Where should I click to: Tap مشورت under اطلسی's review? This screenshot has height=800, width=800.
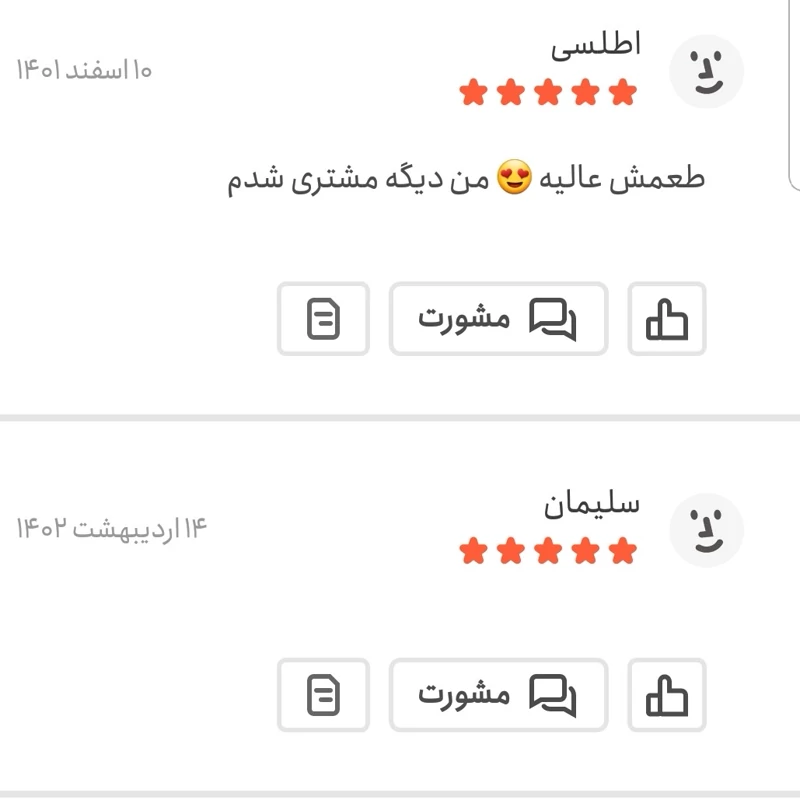498,319
